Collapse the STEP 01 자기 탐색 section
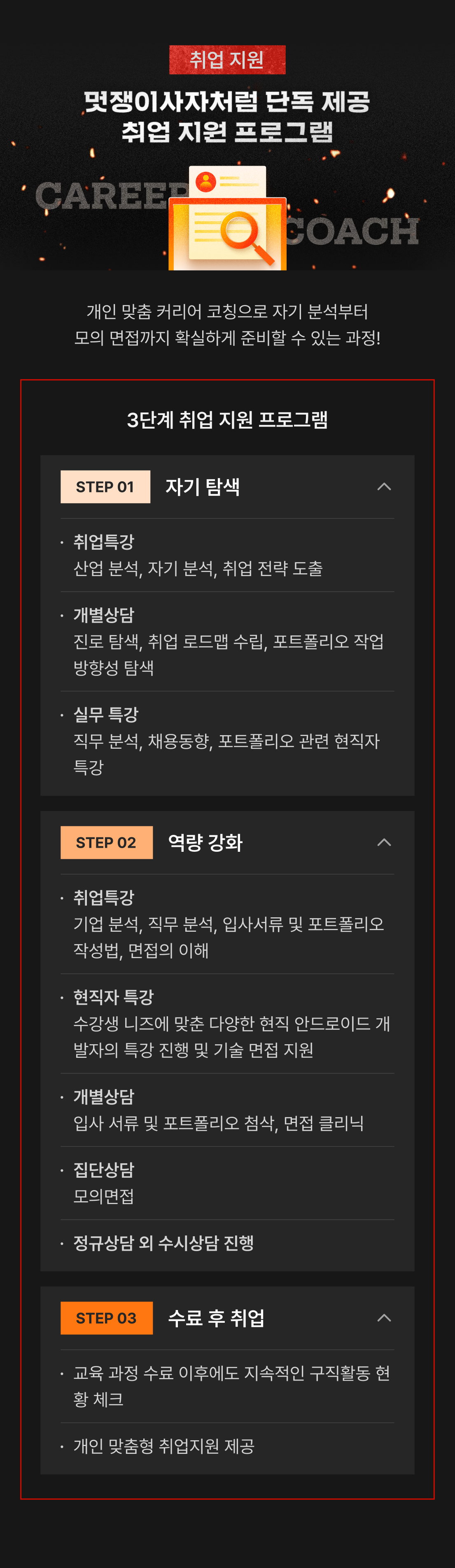Viewport: 455px width, 1568px height. pyautogui.click(x=384, y=486)
